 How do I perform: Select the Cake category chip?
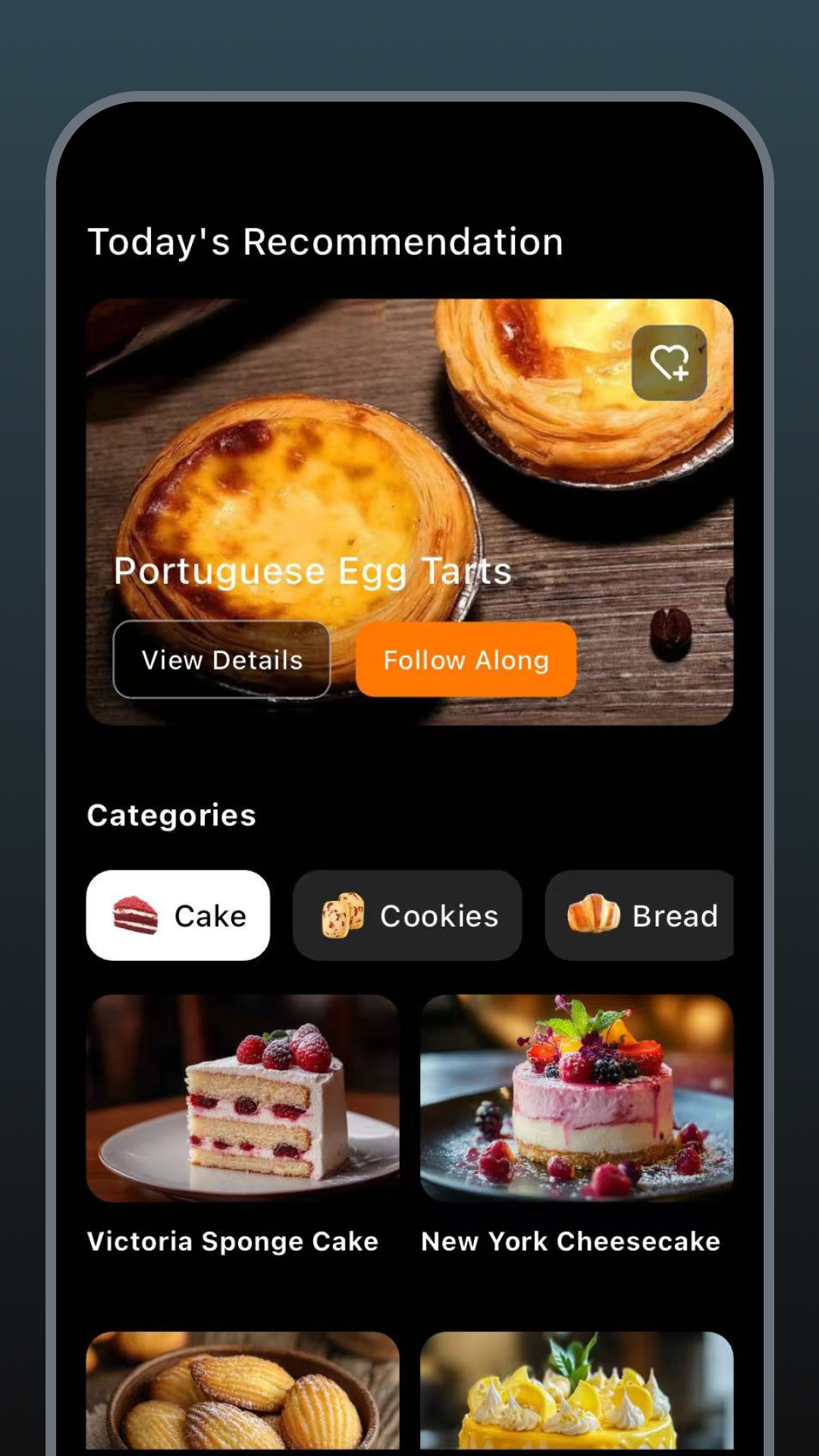tap(178, 915)
